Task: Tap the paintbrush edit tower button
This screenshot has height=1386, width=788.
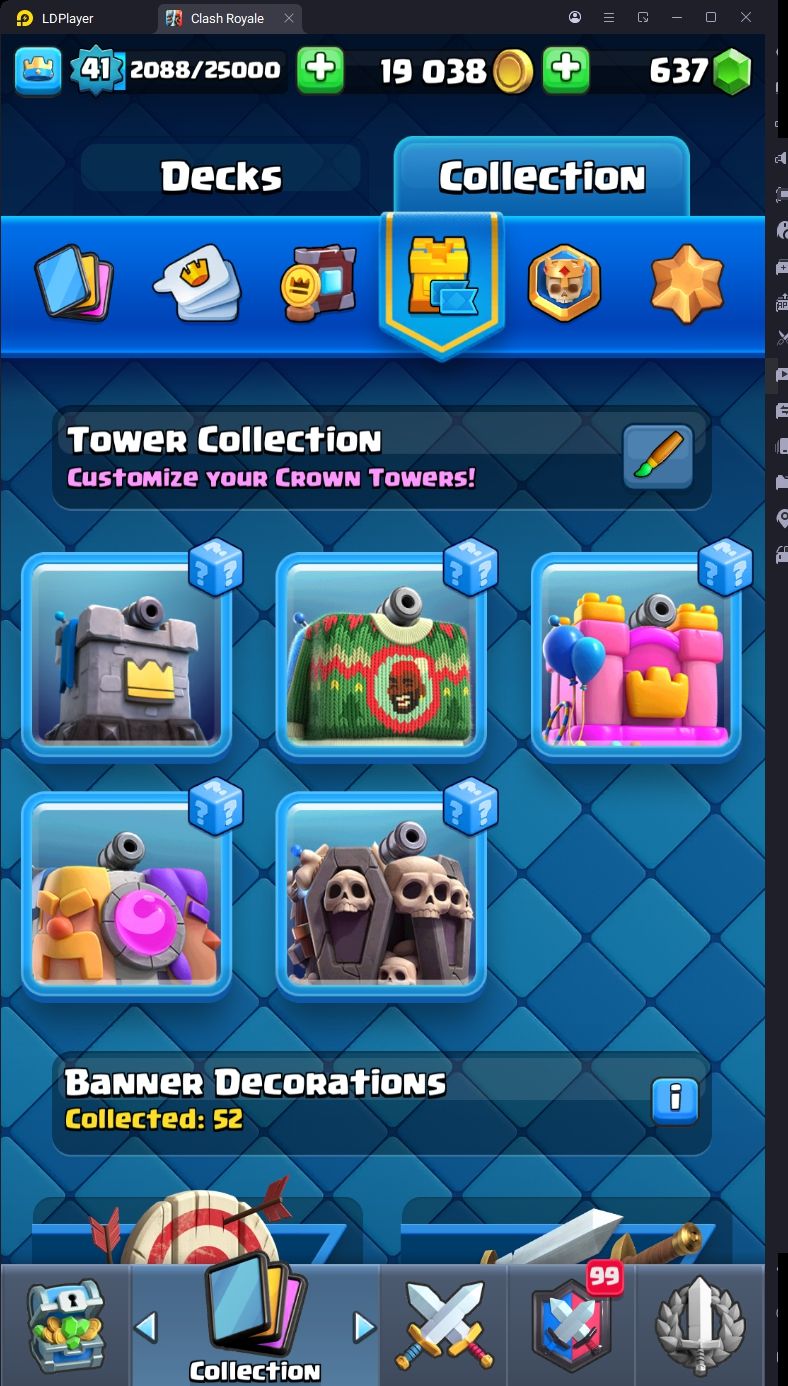Action: pyautogui.click(x=657, y=457)
